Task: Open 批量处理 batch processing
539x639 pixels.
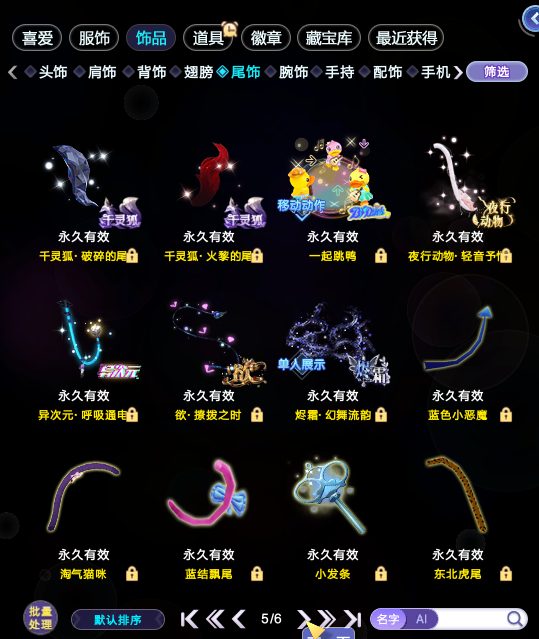Action: tap(40, 618)
